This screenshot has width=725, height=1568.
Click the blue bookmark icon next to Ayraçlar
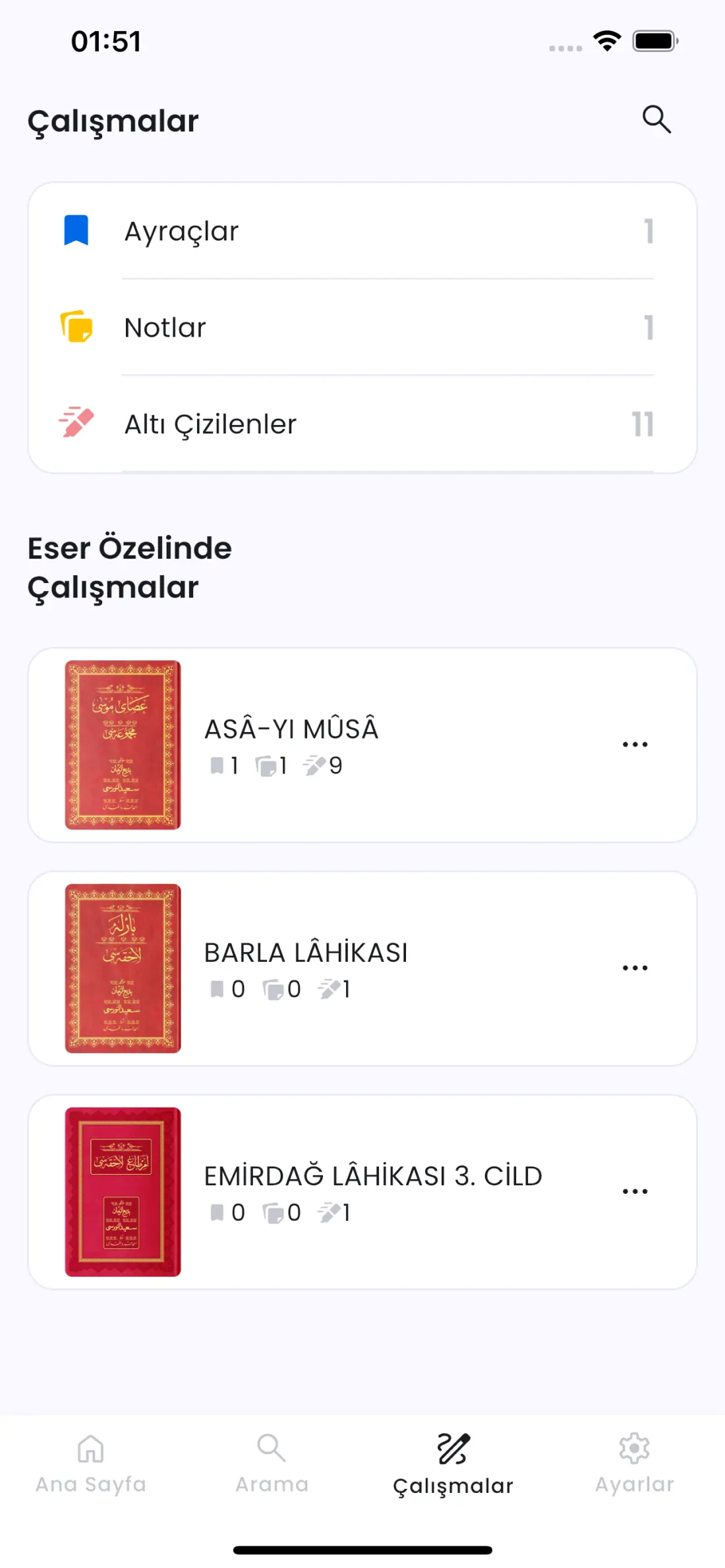point(75,230)
